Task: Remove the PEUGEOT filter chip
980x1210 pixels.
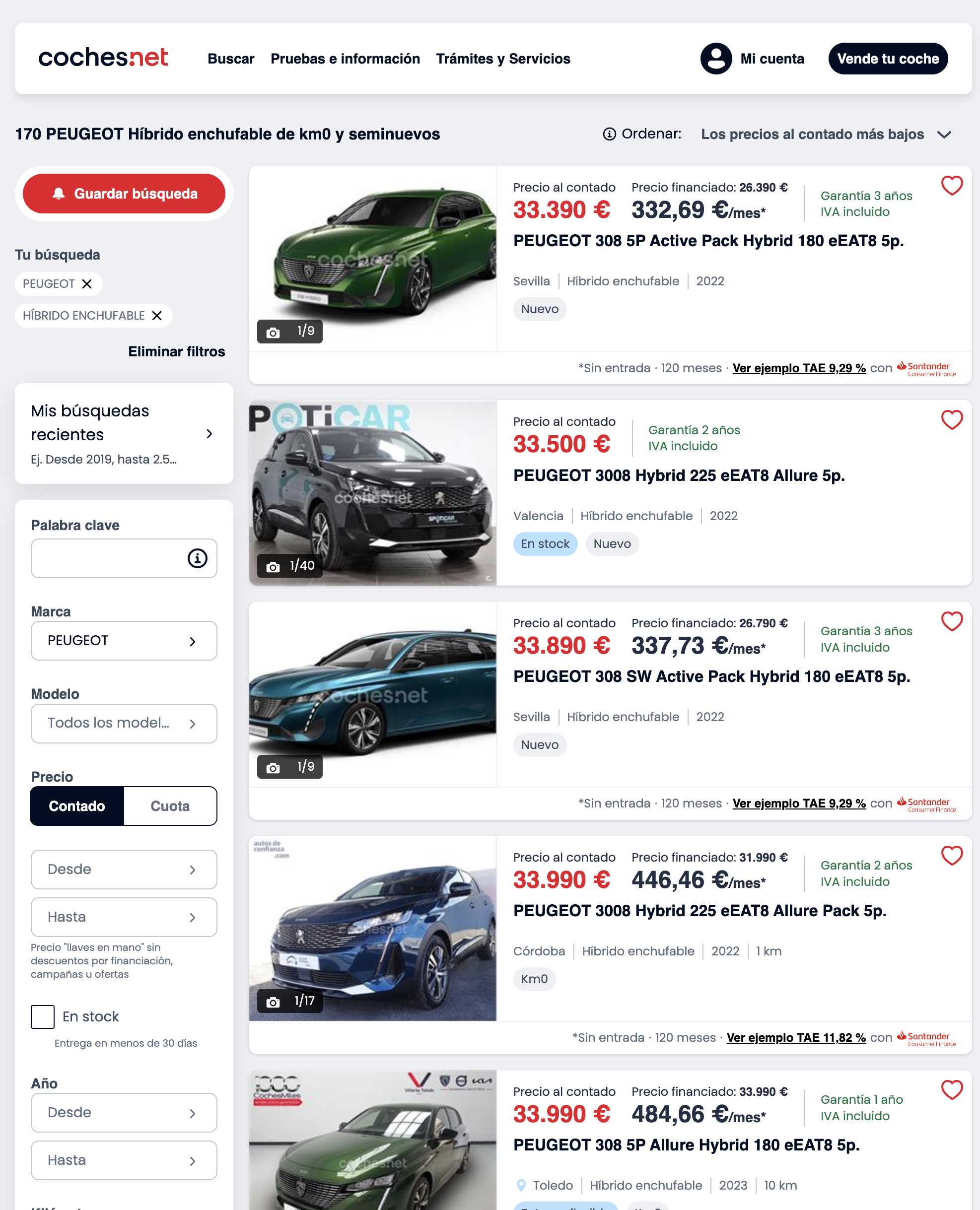Action: 87,284
